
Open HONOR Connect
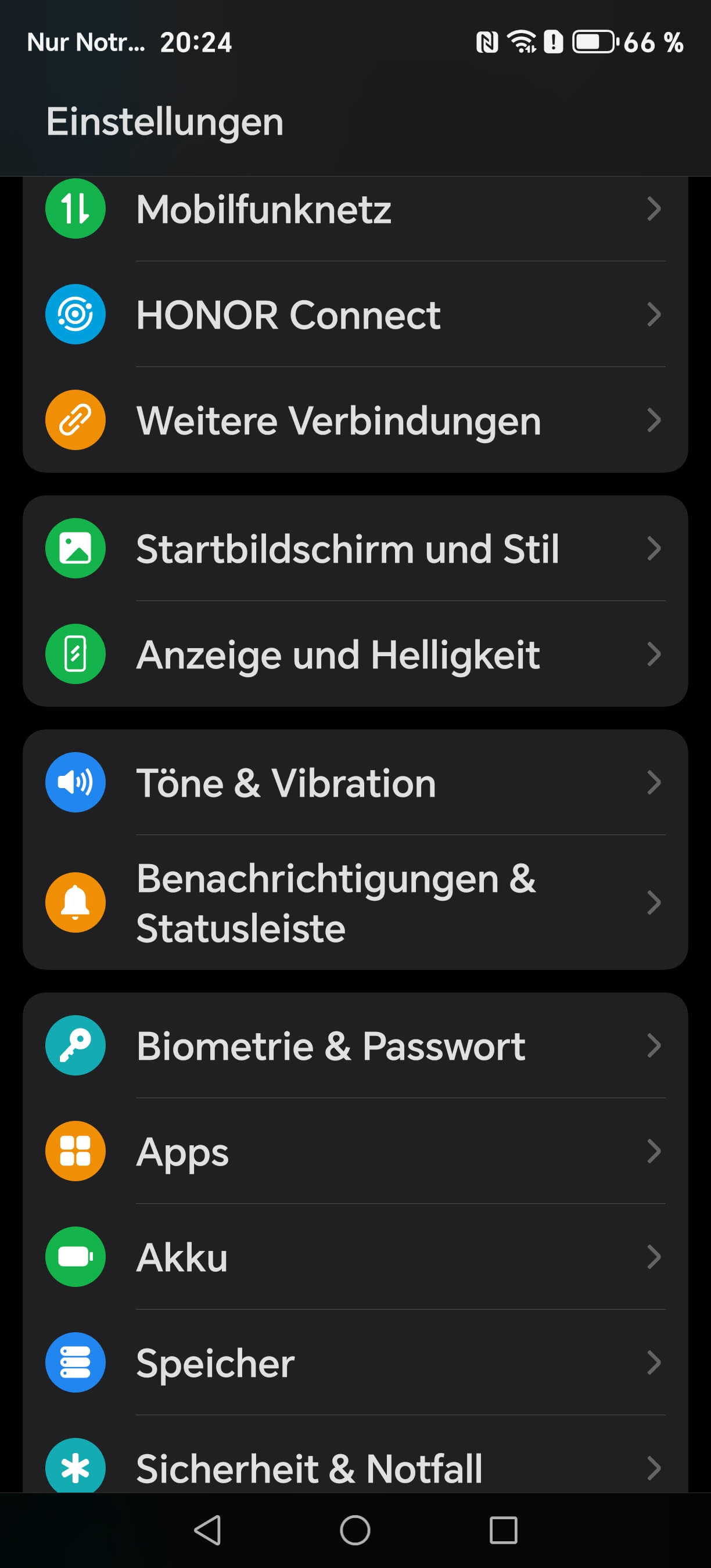[x=355, y=315]
